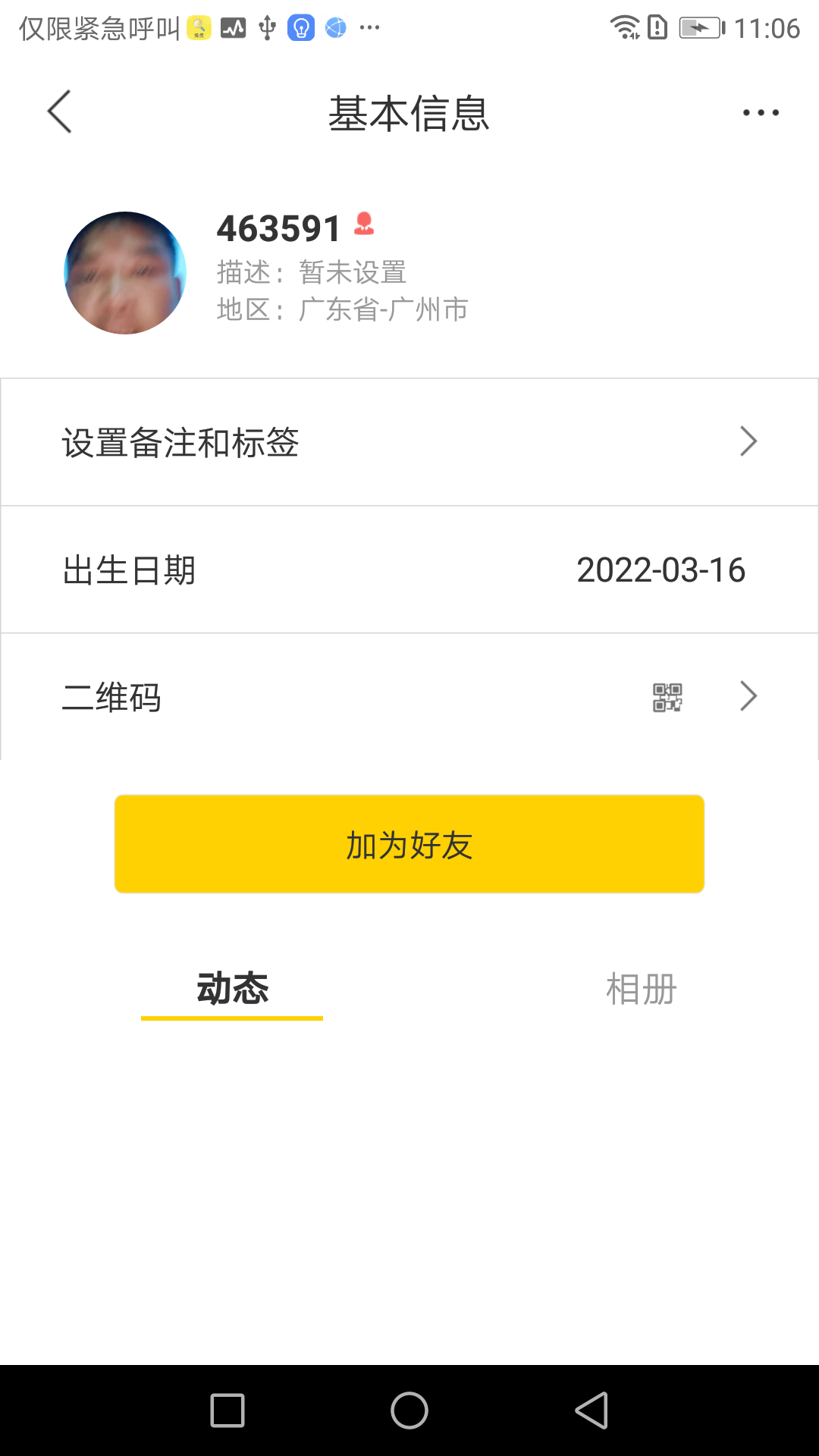The width and height of the screenshot is (819, 1456).
Task: View profile avatar of user 463591
Action: pos(125,273)
